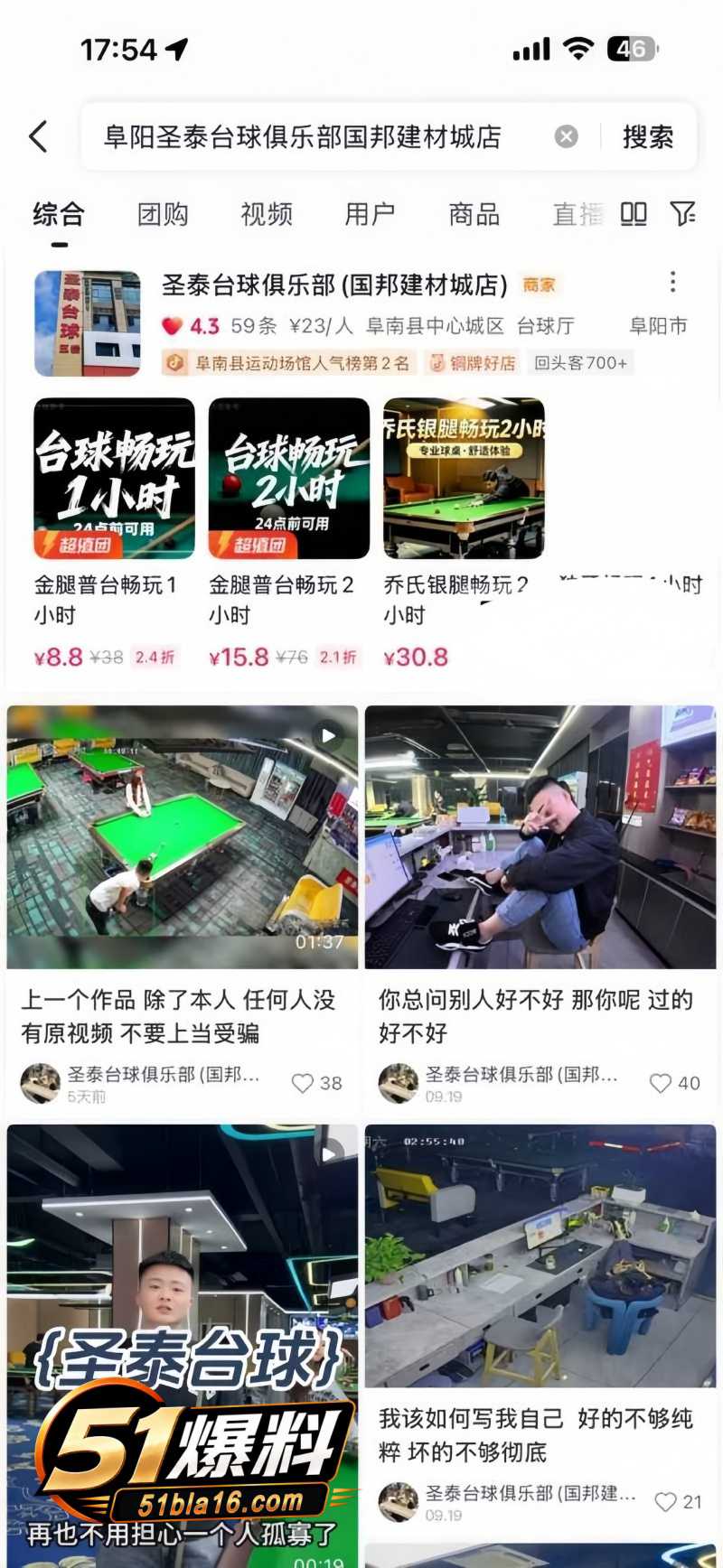
Task: Switch to the 商品 tab
Action: [474, 214]
